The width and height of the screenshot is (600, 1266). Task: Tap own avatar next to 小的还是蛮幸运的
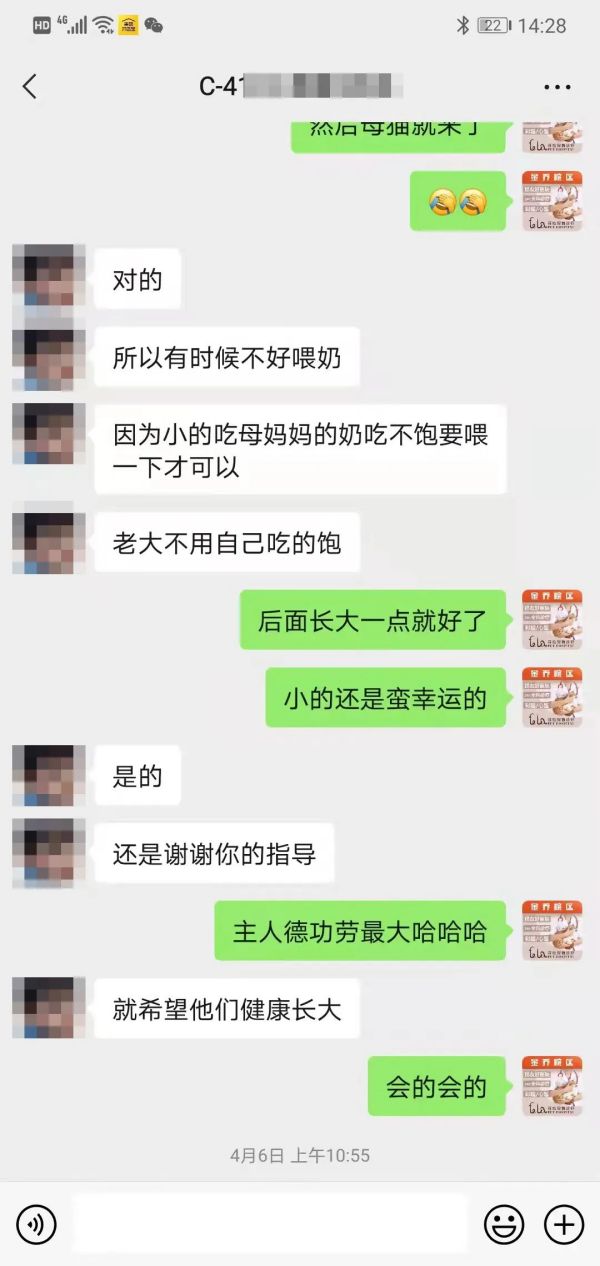click(552, 697)
